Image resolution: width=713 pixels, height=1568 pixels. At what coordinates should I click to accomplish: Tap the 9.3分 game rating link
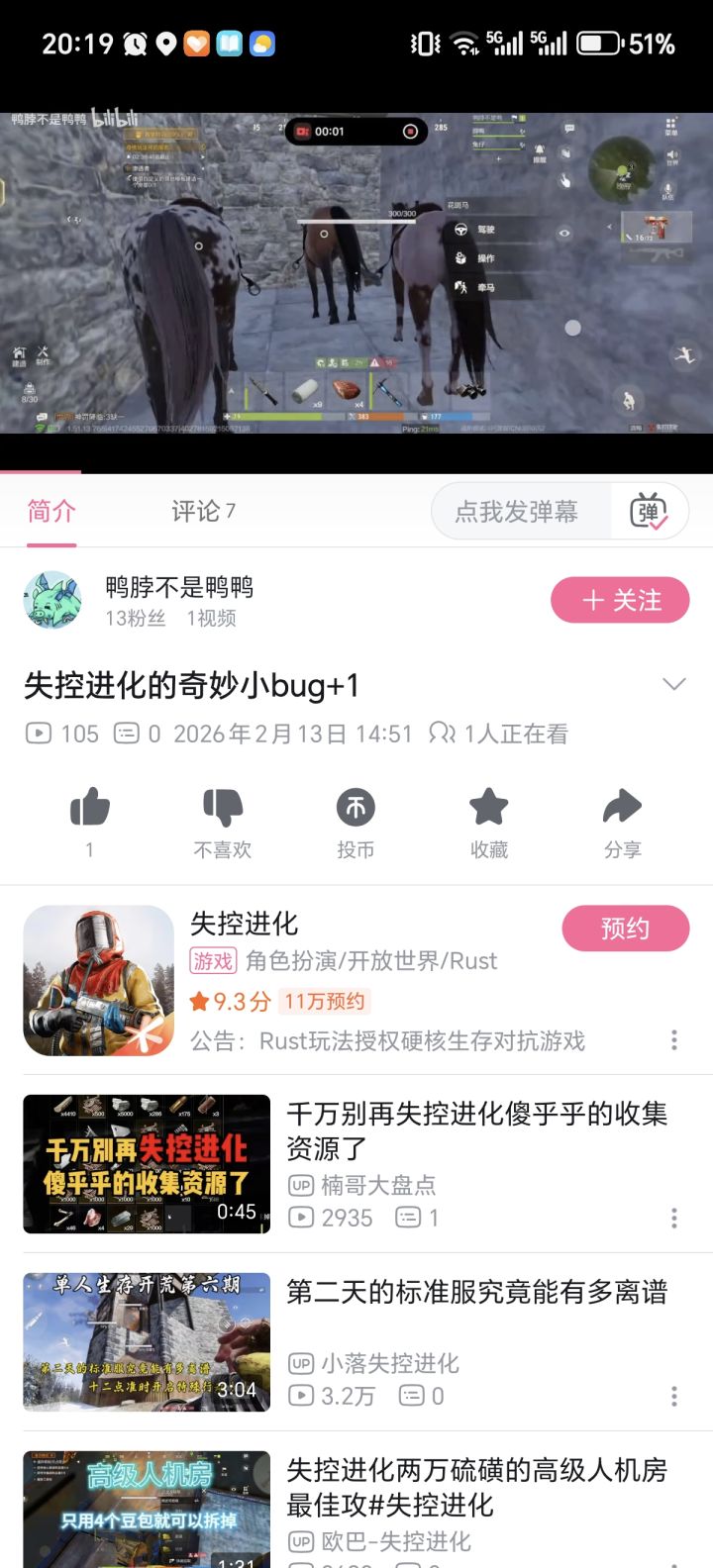pos(229,1001)
